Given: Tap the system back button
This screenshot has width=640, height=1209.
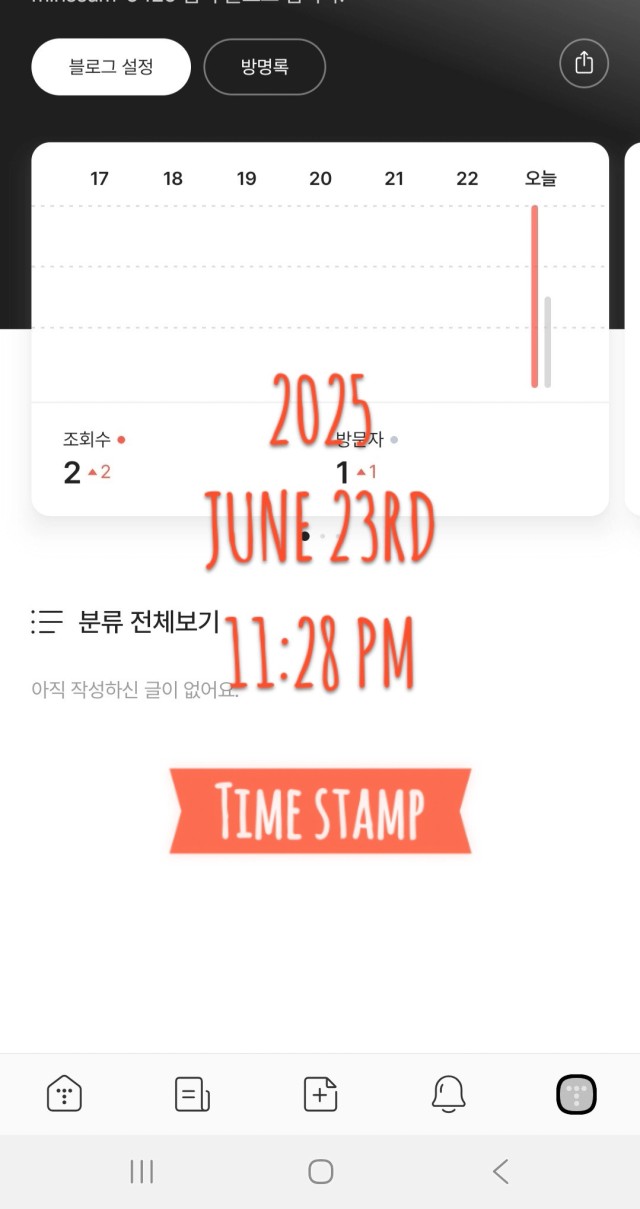Looking at the screenshot, I should (x=501, y=1171).
